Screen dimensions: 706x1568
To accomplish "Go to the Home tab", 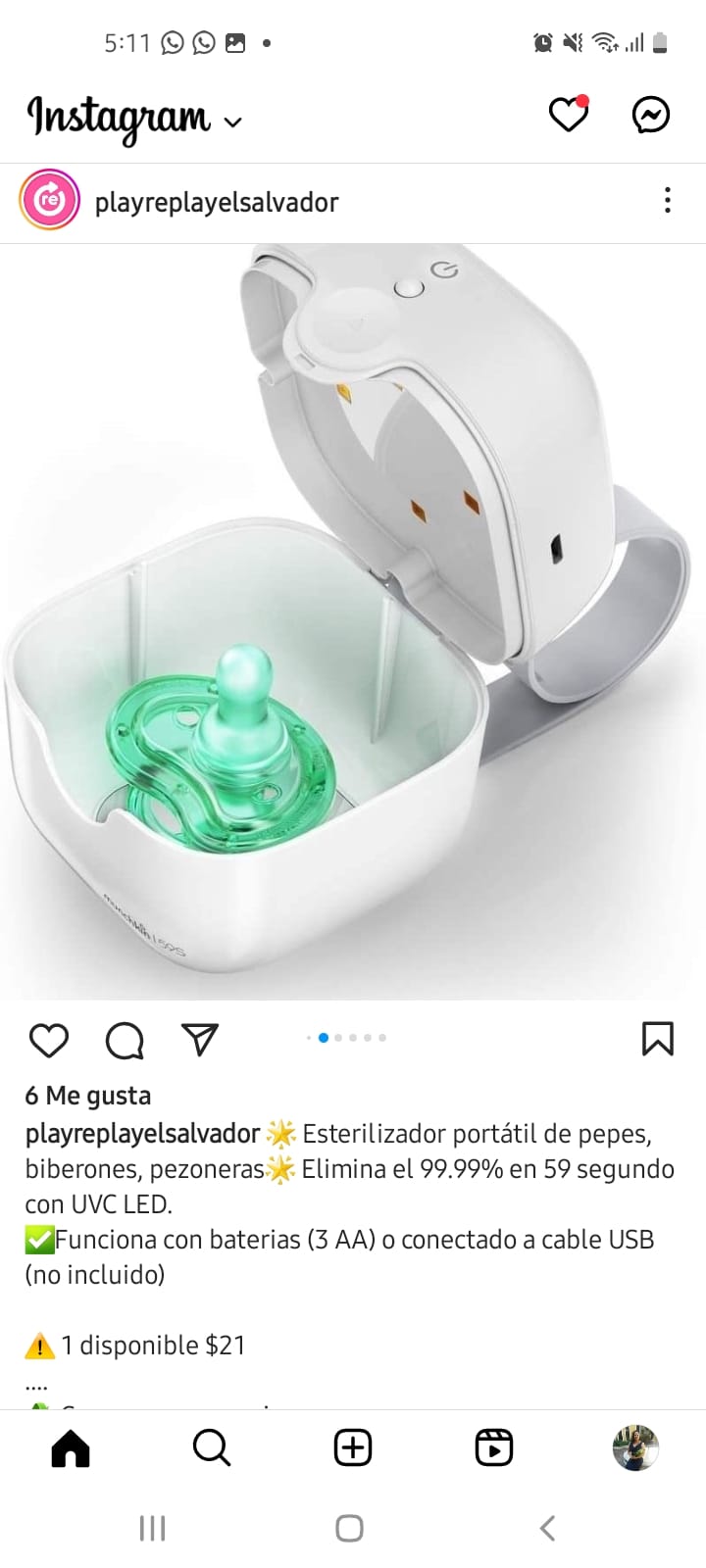I will (71, 1447).
